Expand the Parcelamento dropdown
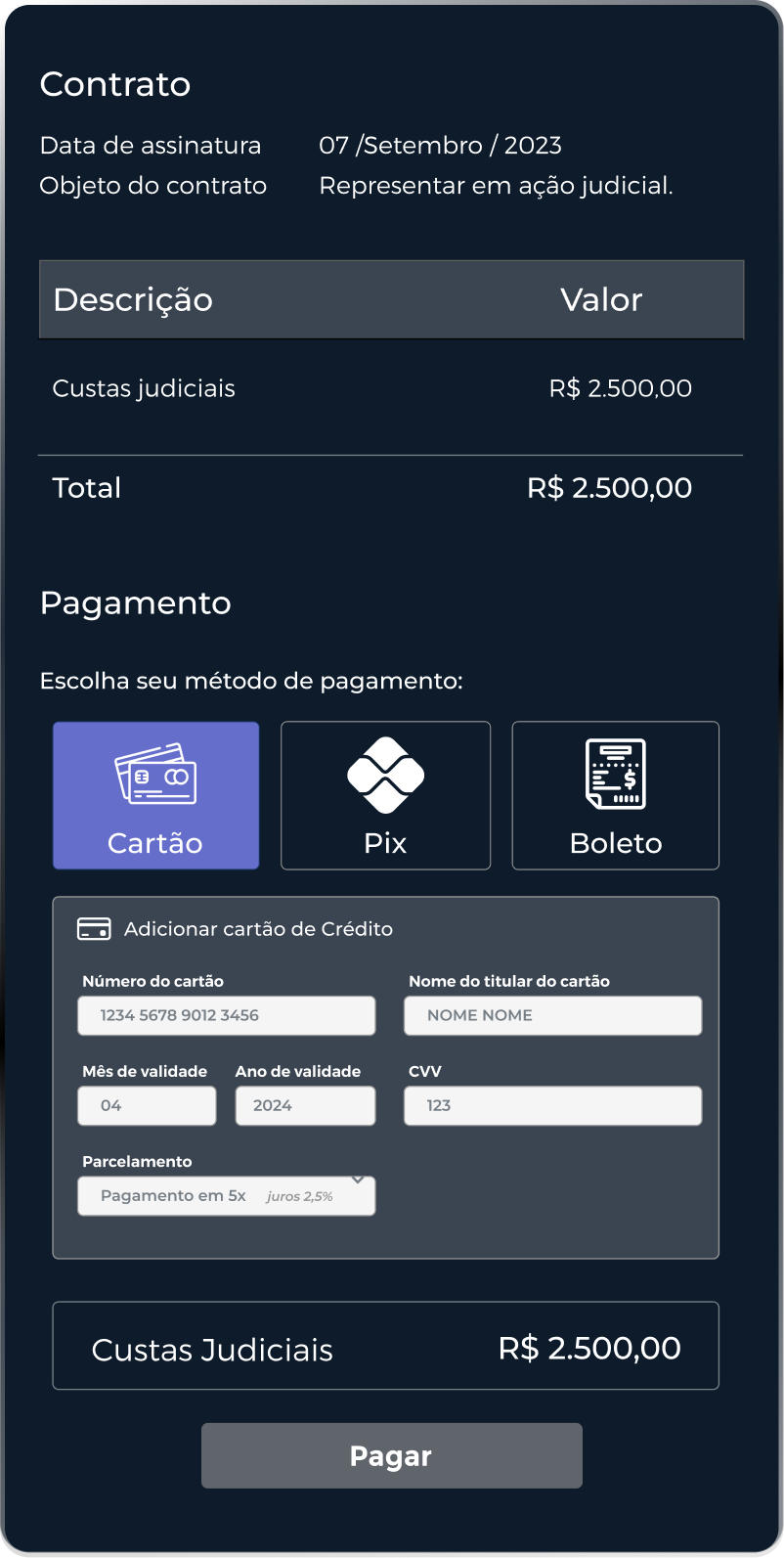The height and width of the screenshot is (1558, 784). (x=227, y=1195)
